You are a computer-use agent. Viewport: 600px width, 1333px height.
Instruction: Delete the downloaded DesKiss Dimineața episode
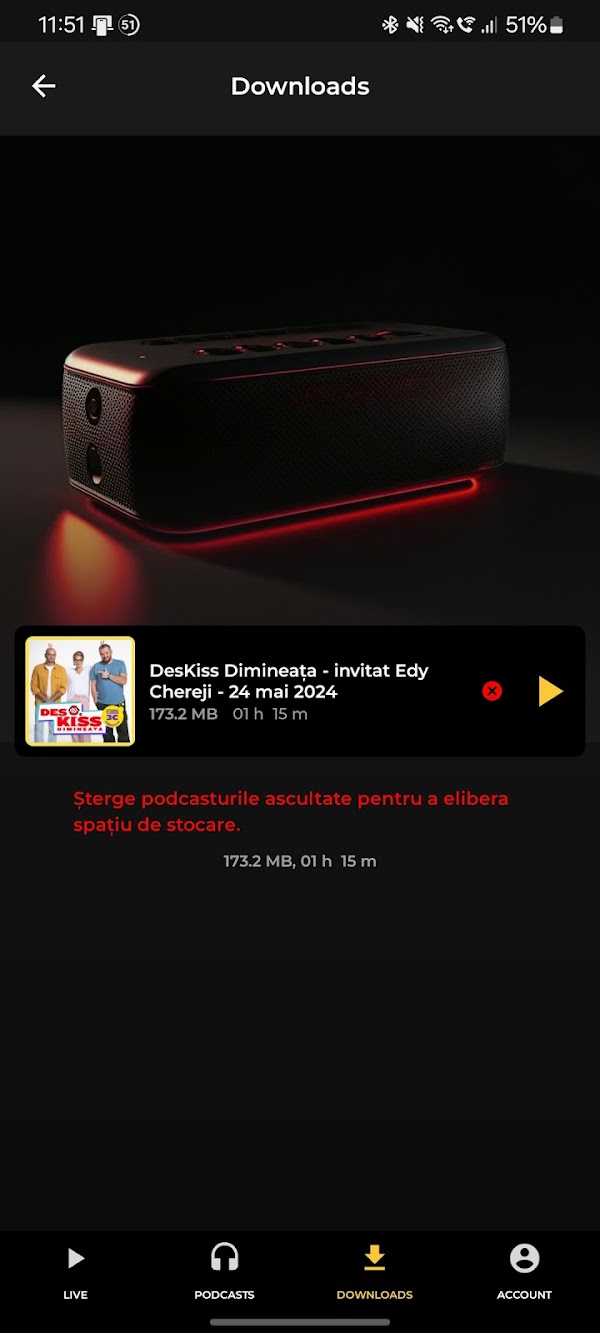pos(492,691)
